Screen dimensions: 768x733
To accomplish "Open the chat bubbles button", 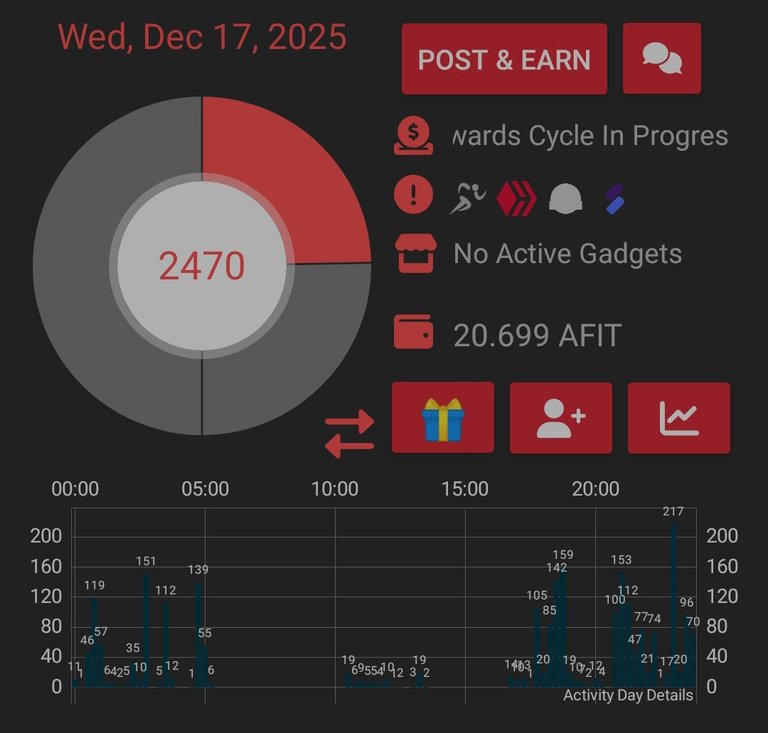I will point(661,59).
